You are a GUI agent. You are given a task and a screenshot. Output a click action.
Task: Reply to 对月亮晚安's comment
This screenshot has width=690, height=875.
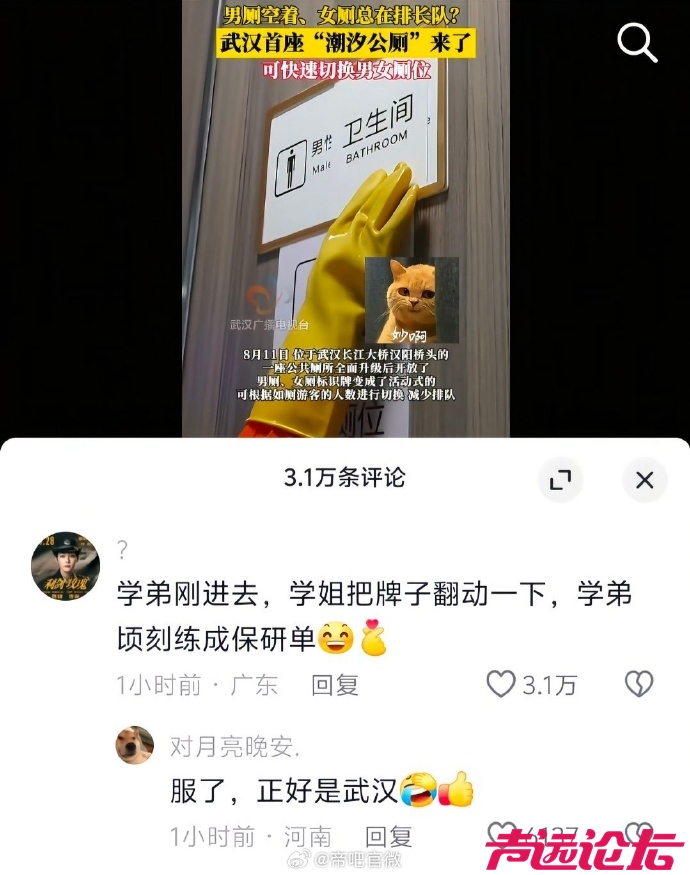388,836
